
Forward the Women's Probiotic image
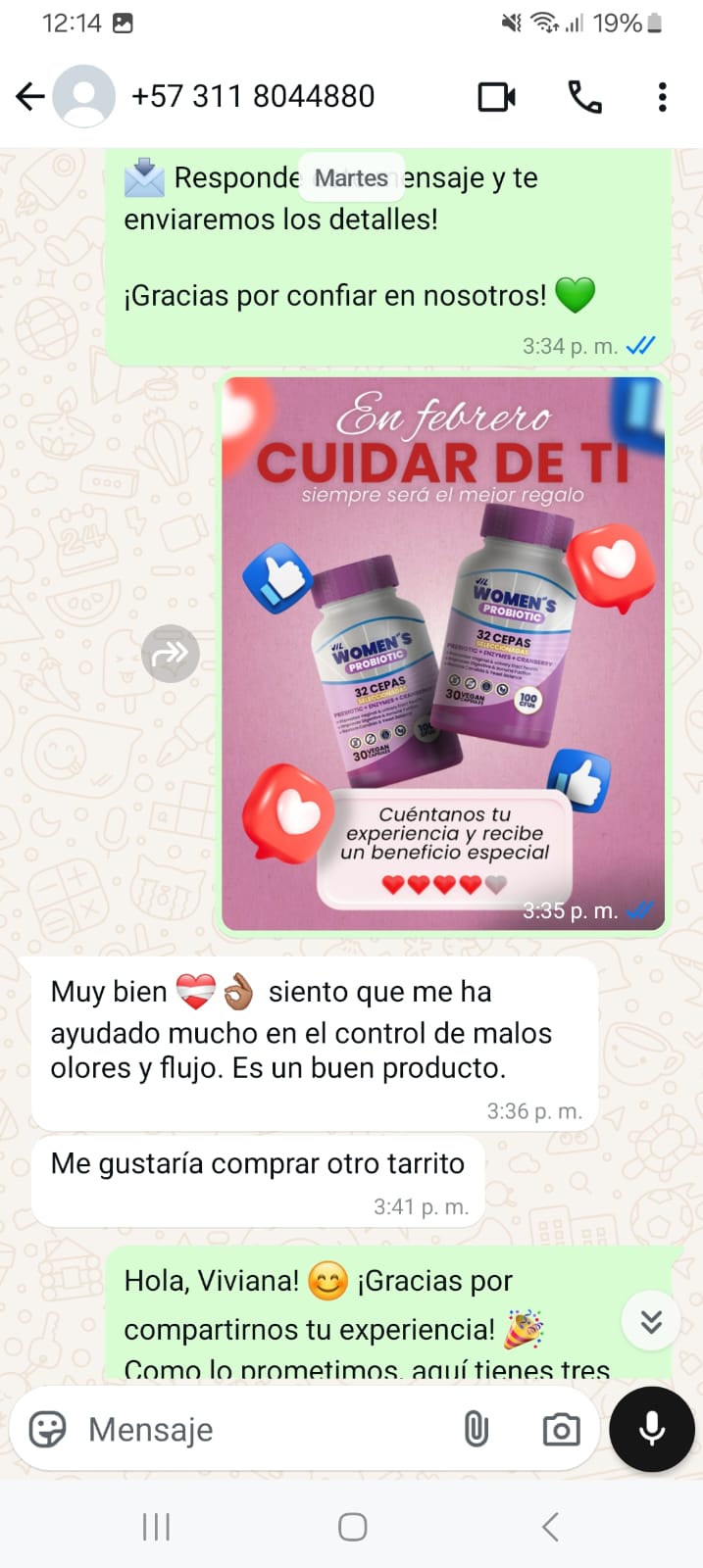click(x=171, y=654)
